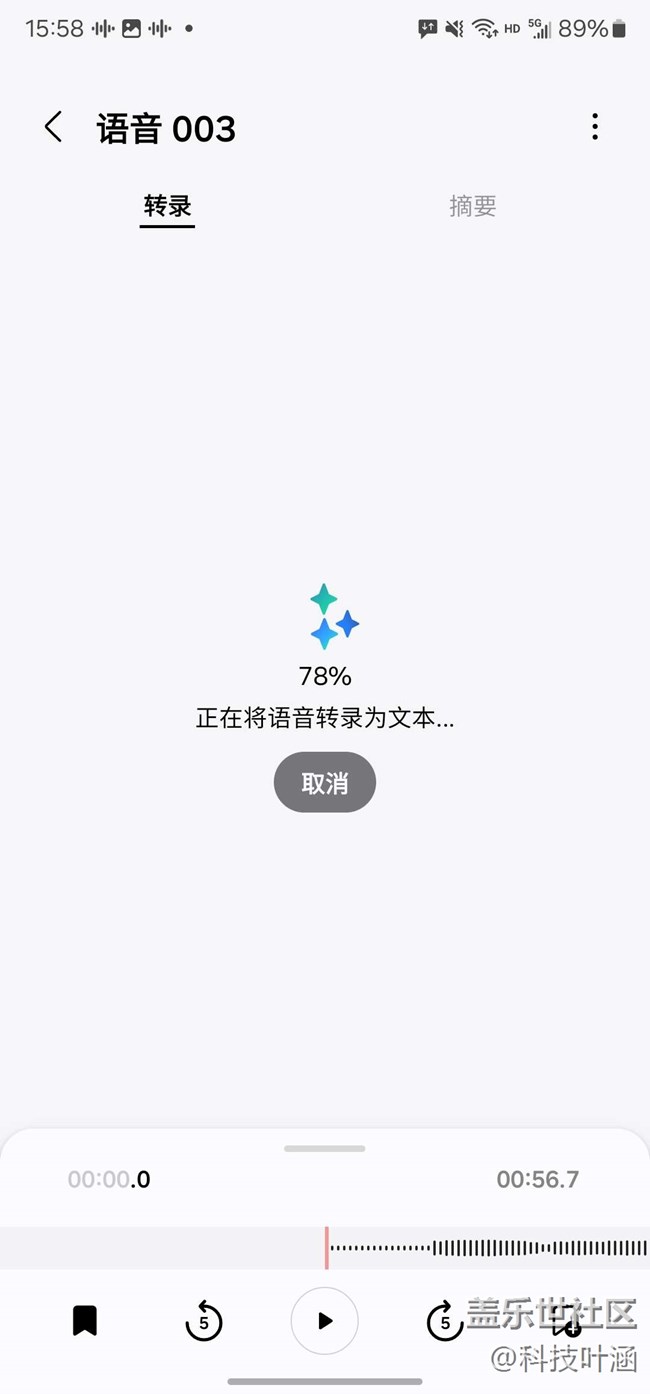650x1394 pixels.
Task: Cancel transcription with 取消 button
Action: coord(325,783)
